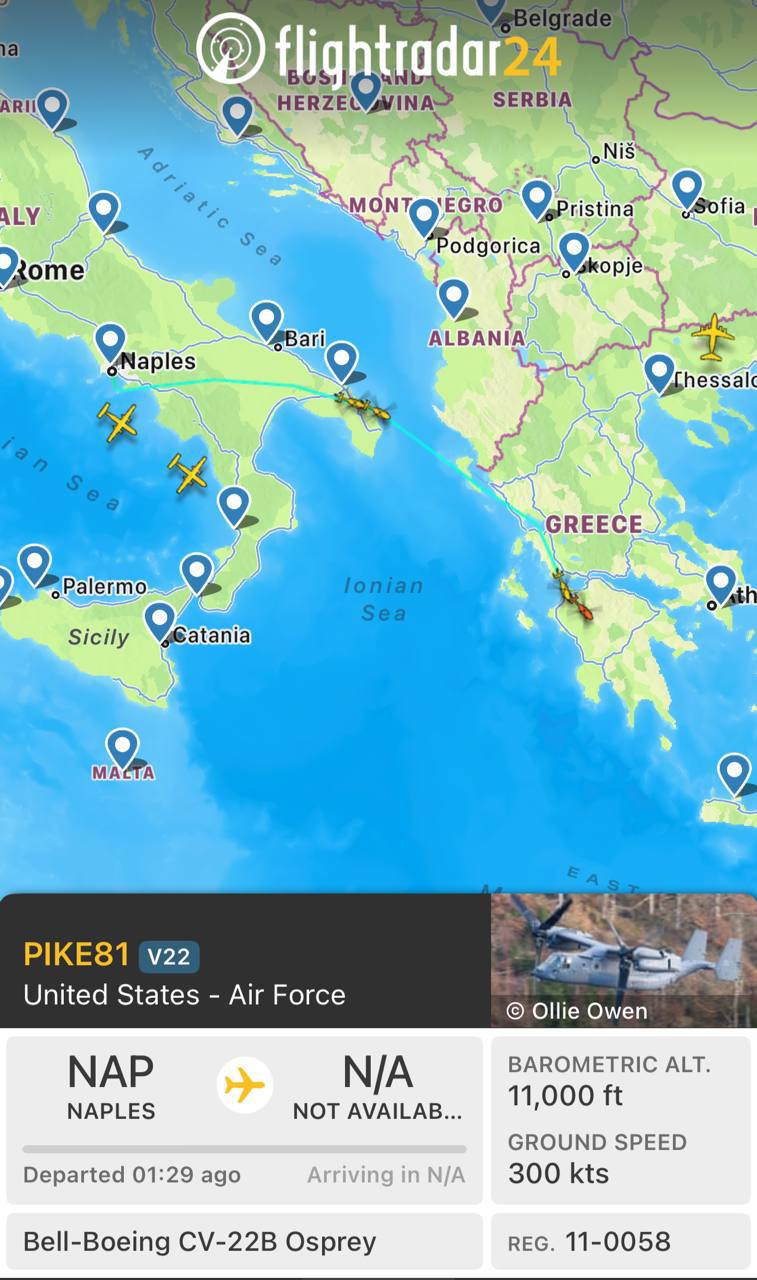Viewport: 757px width, 1280px height.
Task: Open the Podgorica airport pin
Action: click(x=424, y=216)
